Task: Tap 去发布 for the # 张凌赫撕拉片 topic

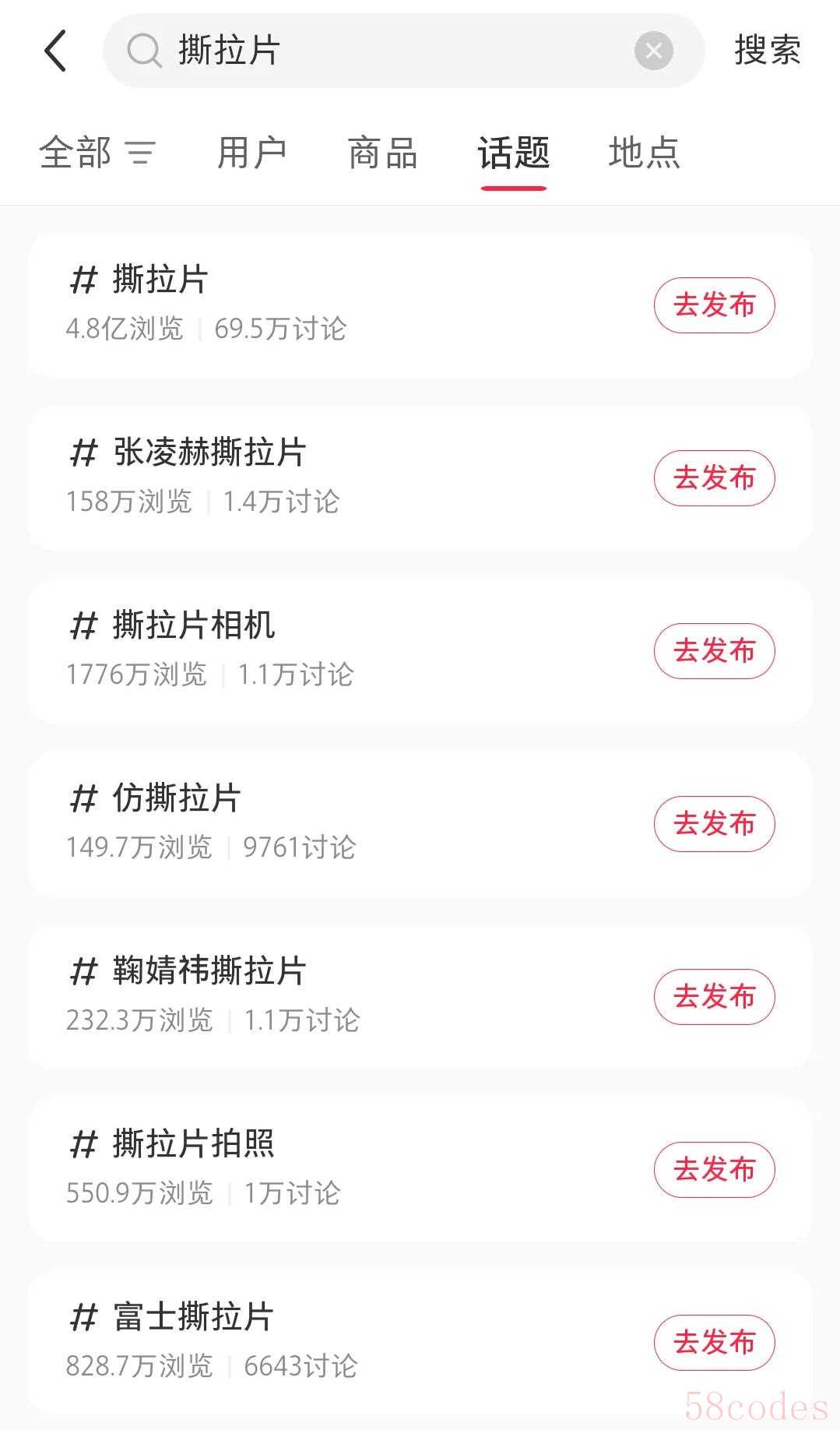Action: coord(714,478)
